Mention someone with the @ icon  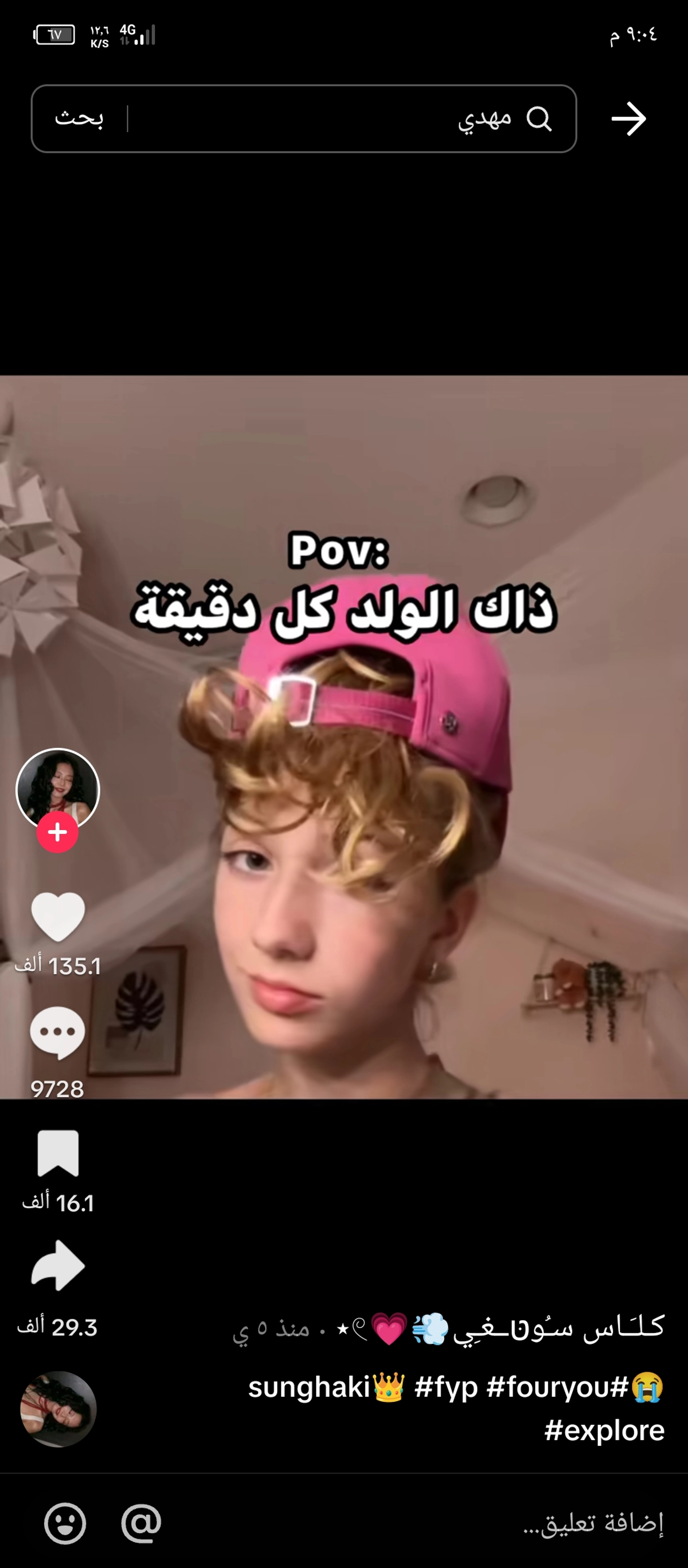pos(141,1523)
